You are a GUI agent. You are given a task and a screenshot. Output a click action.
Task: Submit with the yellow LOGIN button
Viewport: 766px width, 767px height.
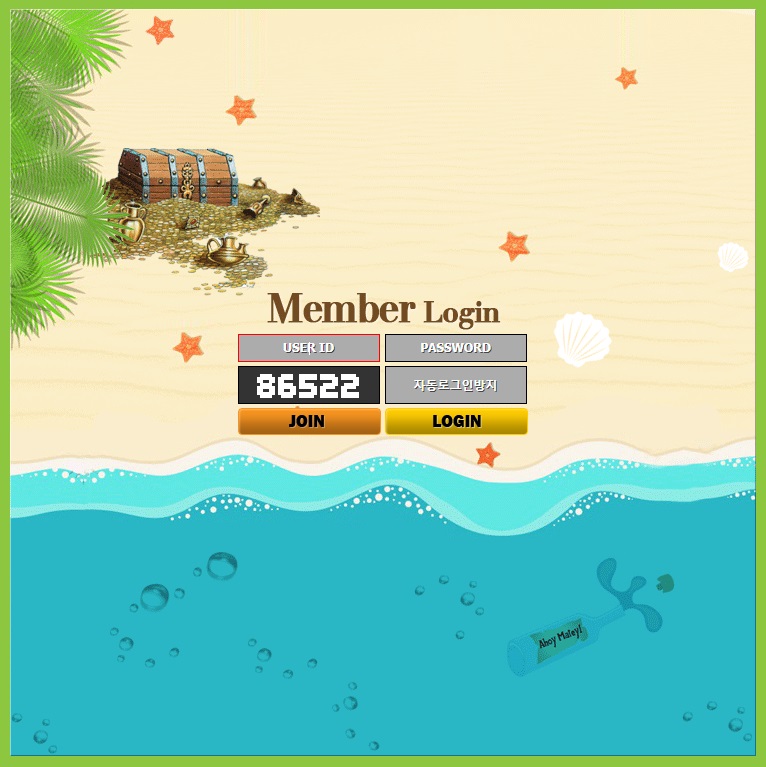click(456, 421)
